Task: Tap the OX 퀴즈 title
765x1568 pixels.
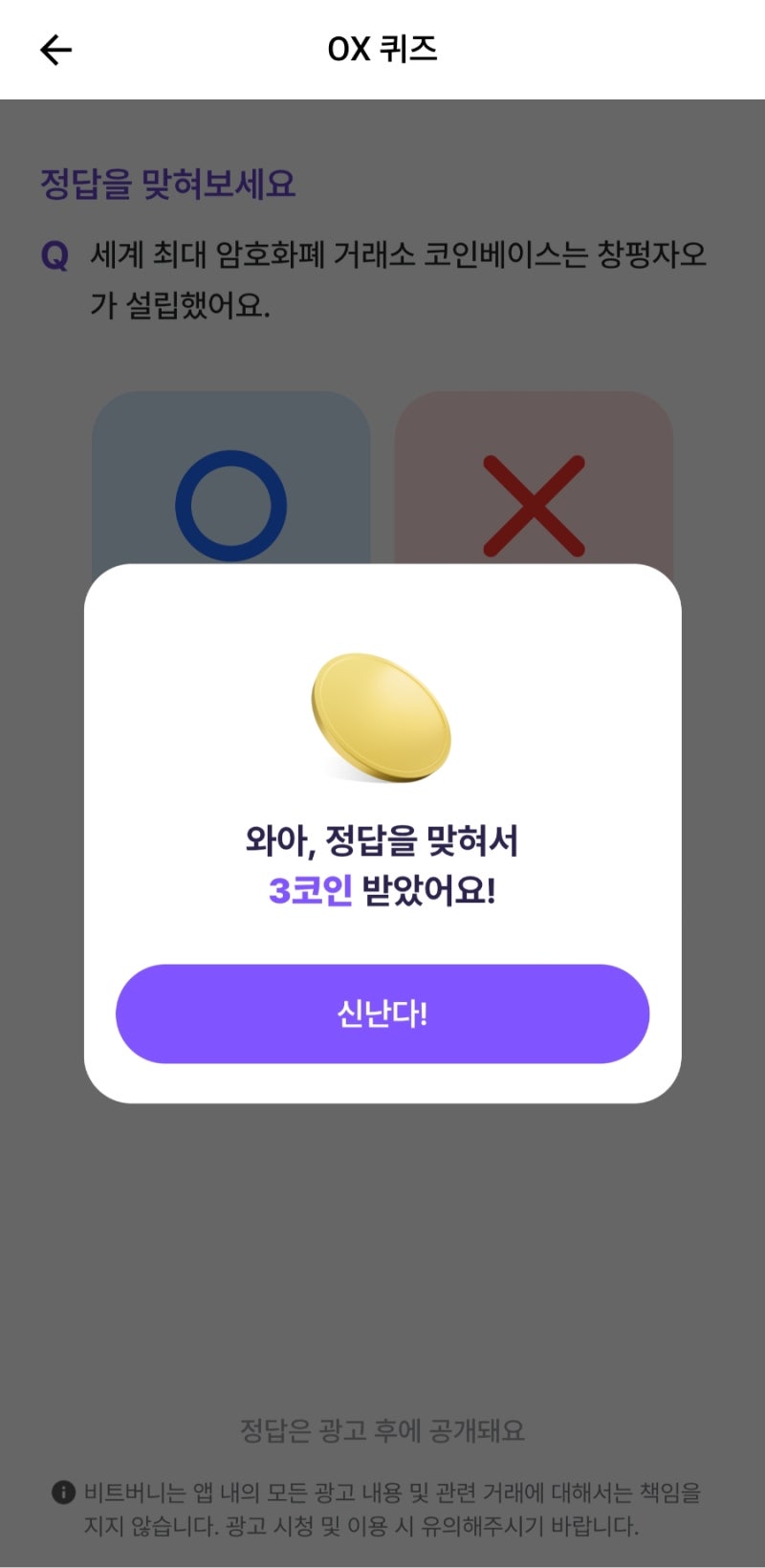Action: 382,51
